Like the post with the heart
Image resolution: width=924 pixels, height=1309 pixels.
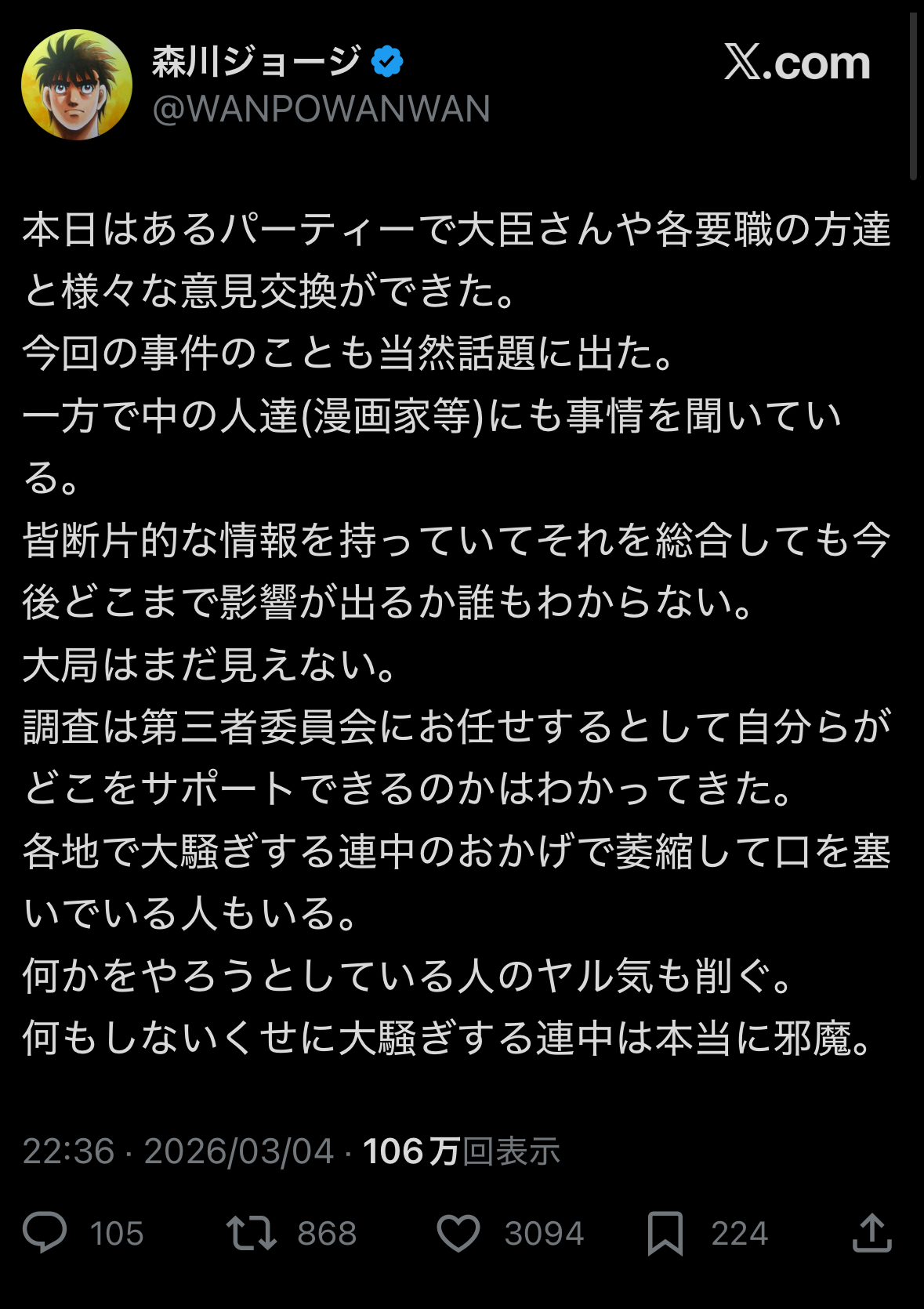[x=458, y=1232]
